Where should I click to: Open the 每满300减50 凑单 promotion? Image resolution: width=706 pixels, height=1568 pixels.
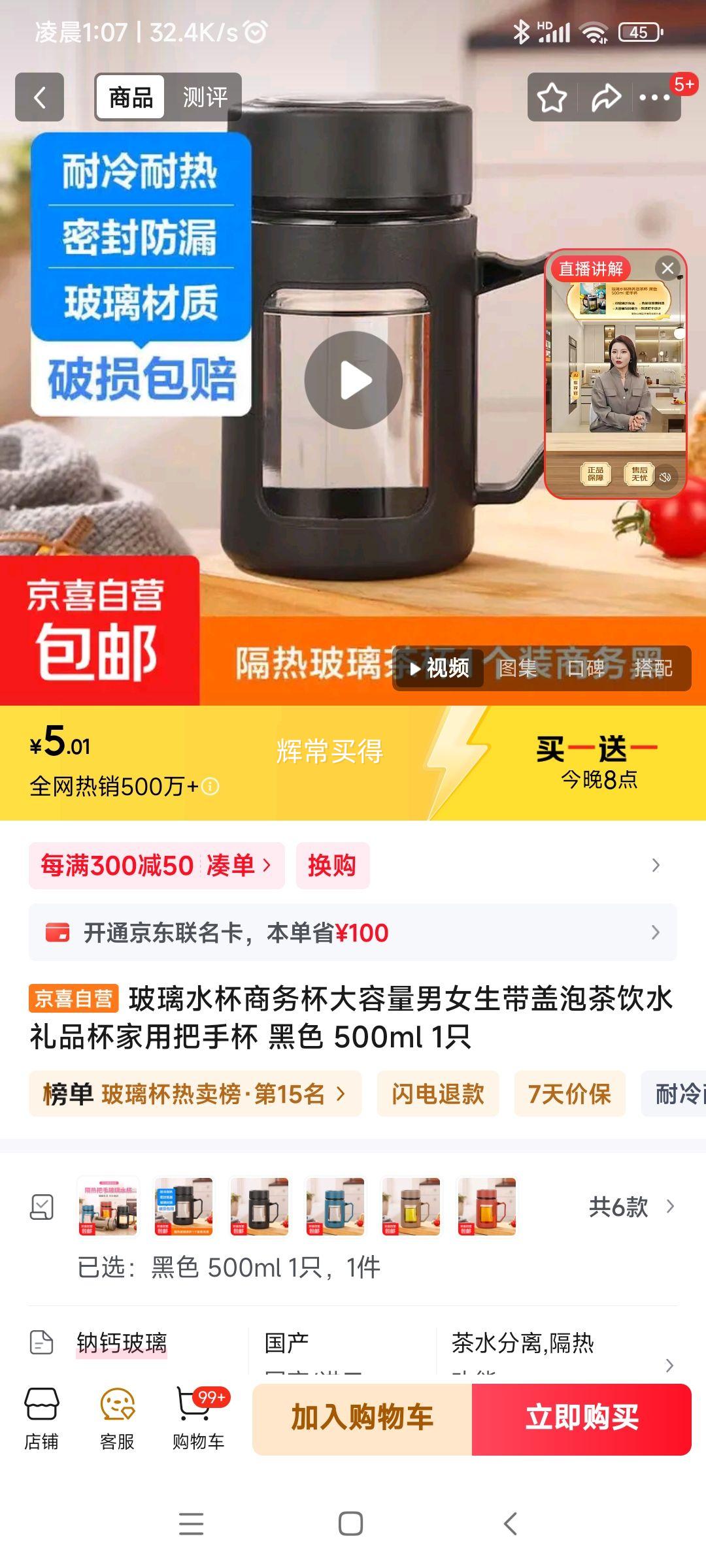(x=156, y=866)
